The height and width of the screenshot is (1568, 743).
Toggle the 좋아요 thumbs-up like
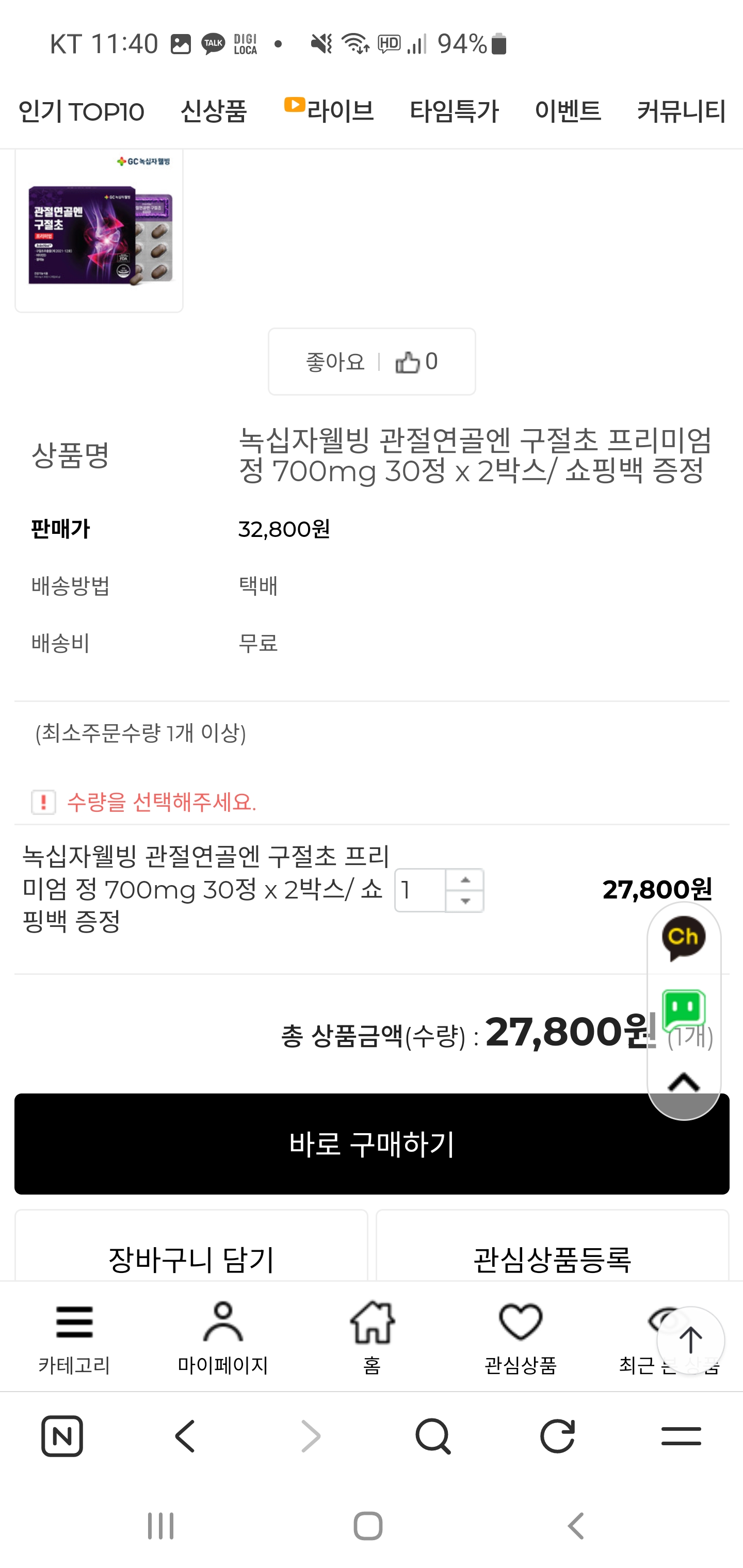click(x=410, y=361)
